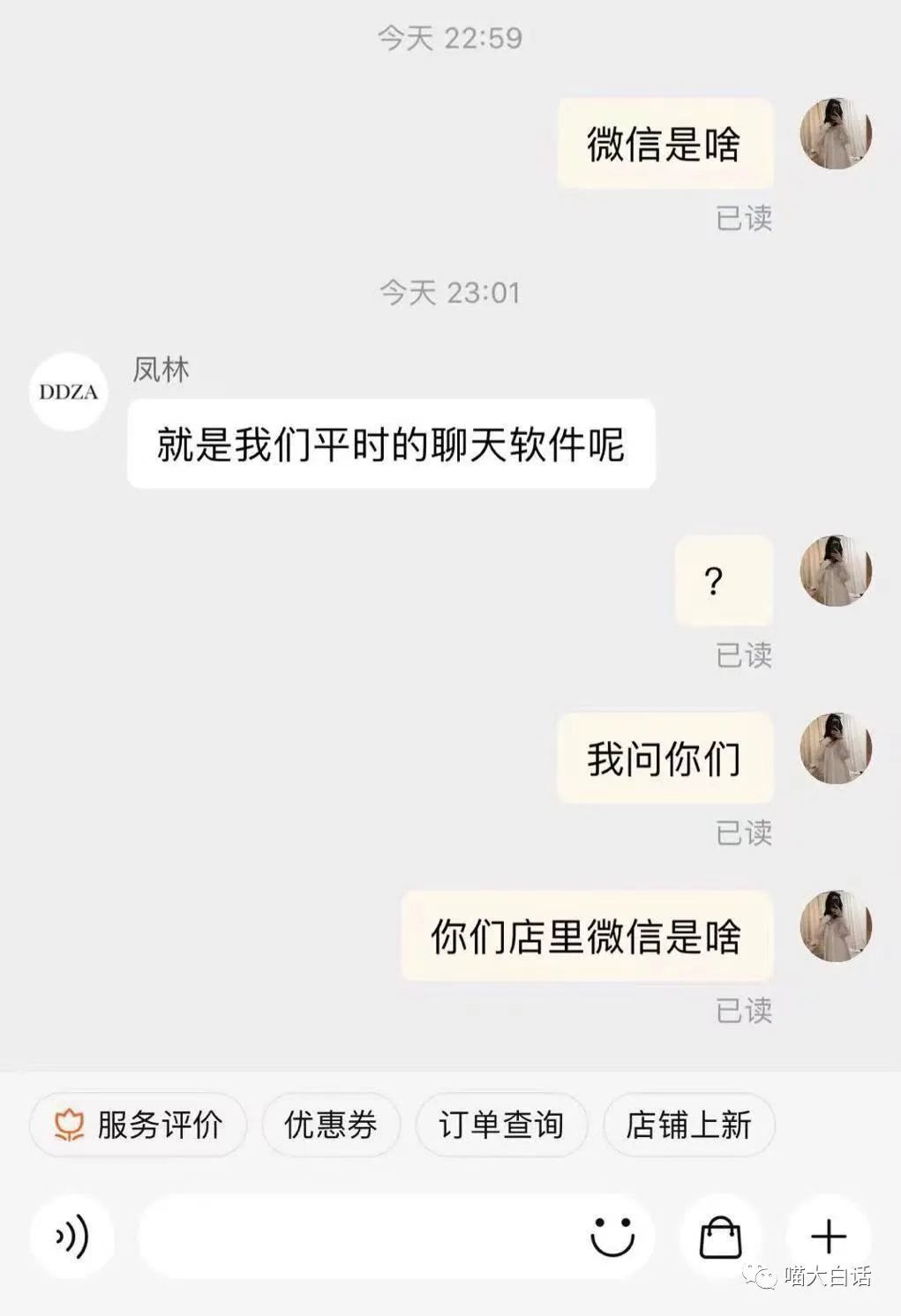
Task: Open the plus attachments menu
Action: tap(828, 1237)
